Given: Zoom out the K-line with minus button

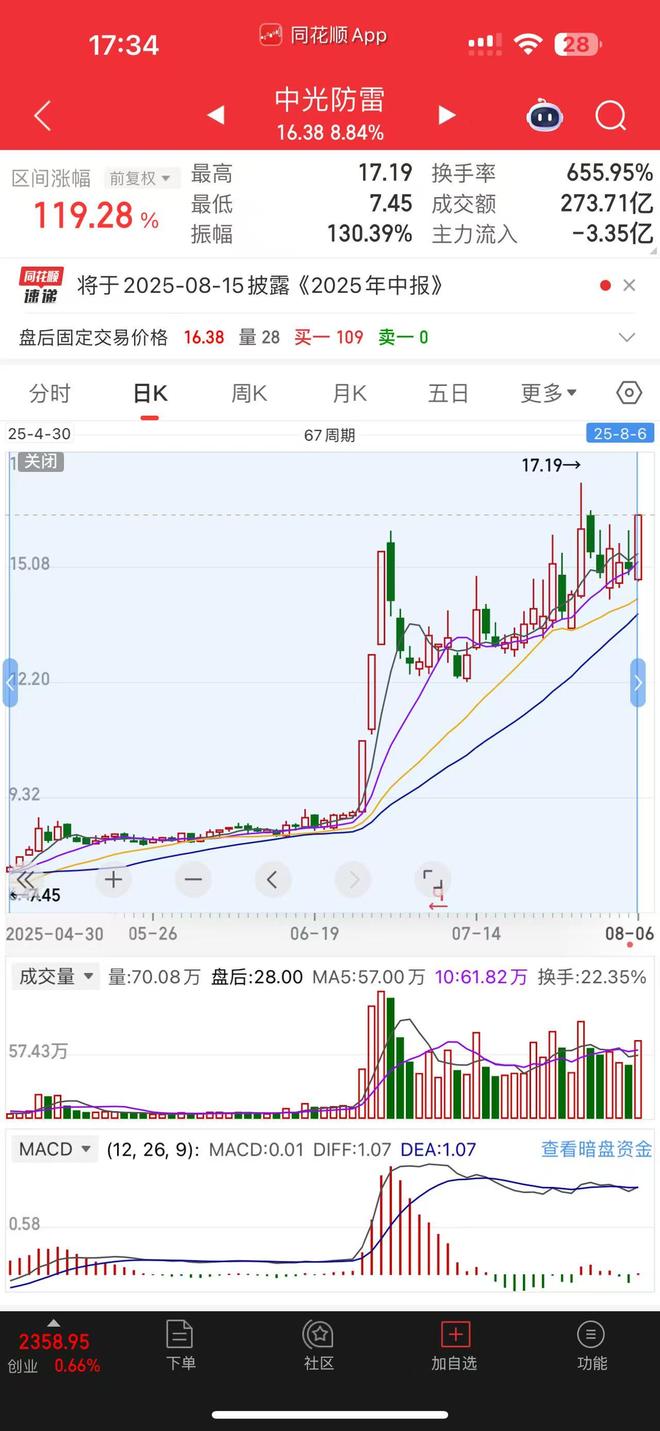Looking at the screenshot, I should click(x=193, y=880).
